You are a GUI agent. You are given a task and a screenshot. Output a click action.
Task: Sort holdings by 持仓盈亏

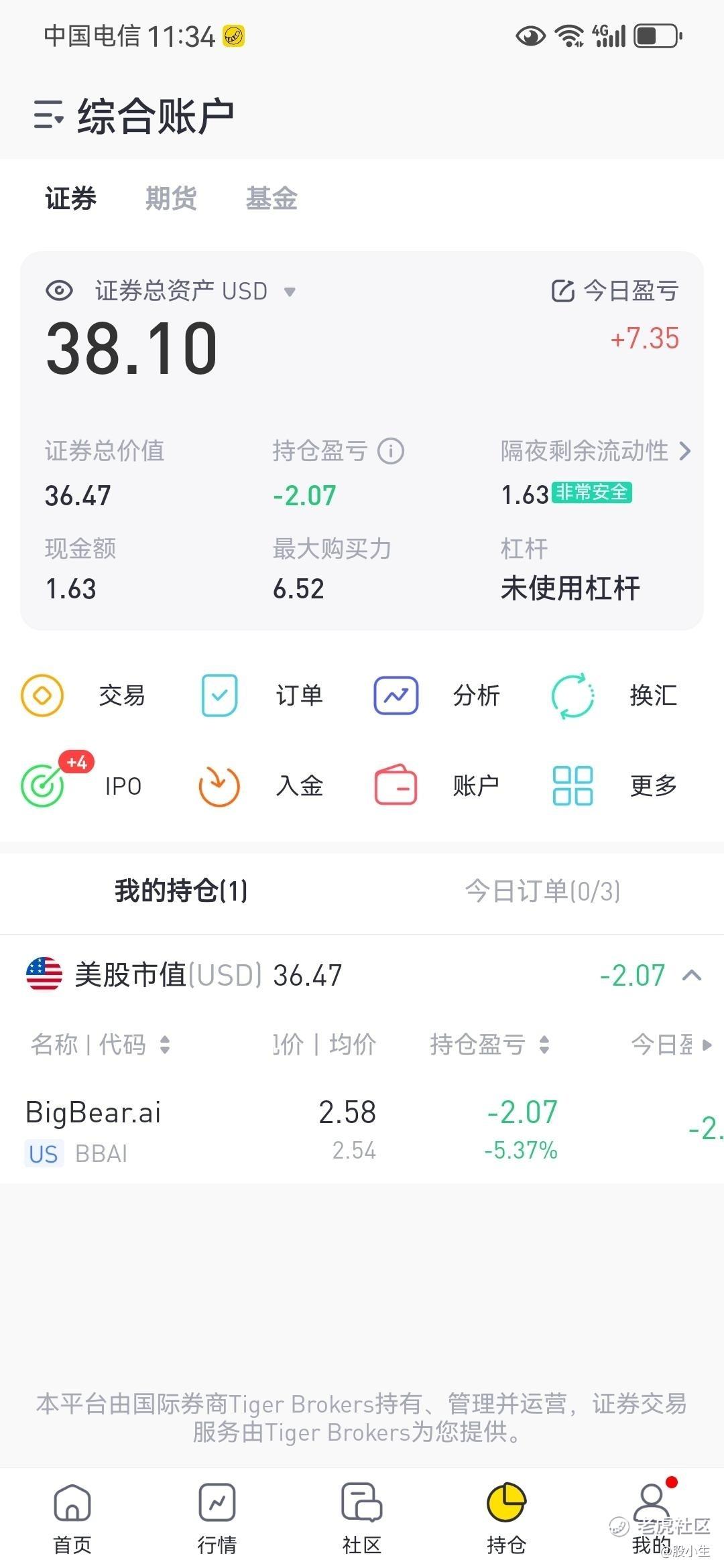pos(489,1044)
